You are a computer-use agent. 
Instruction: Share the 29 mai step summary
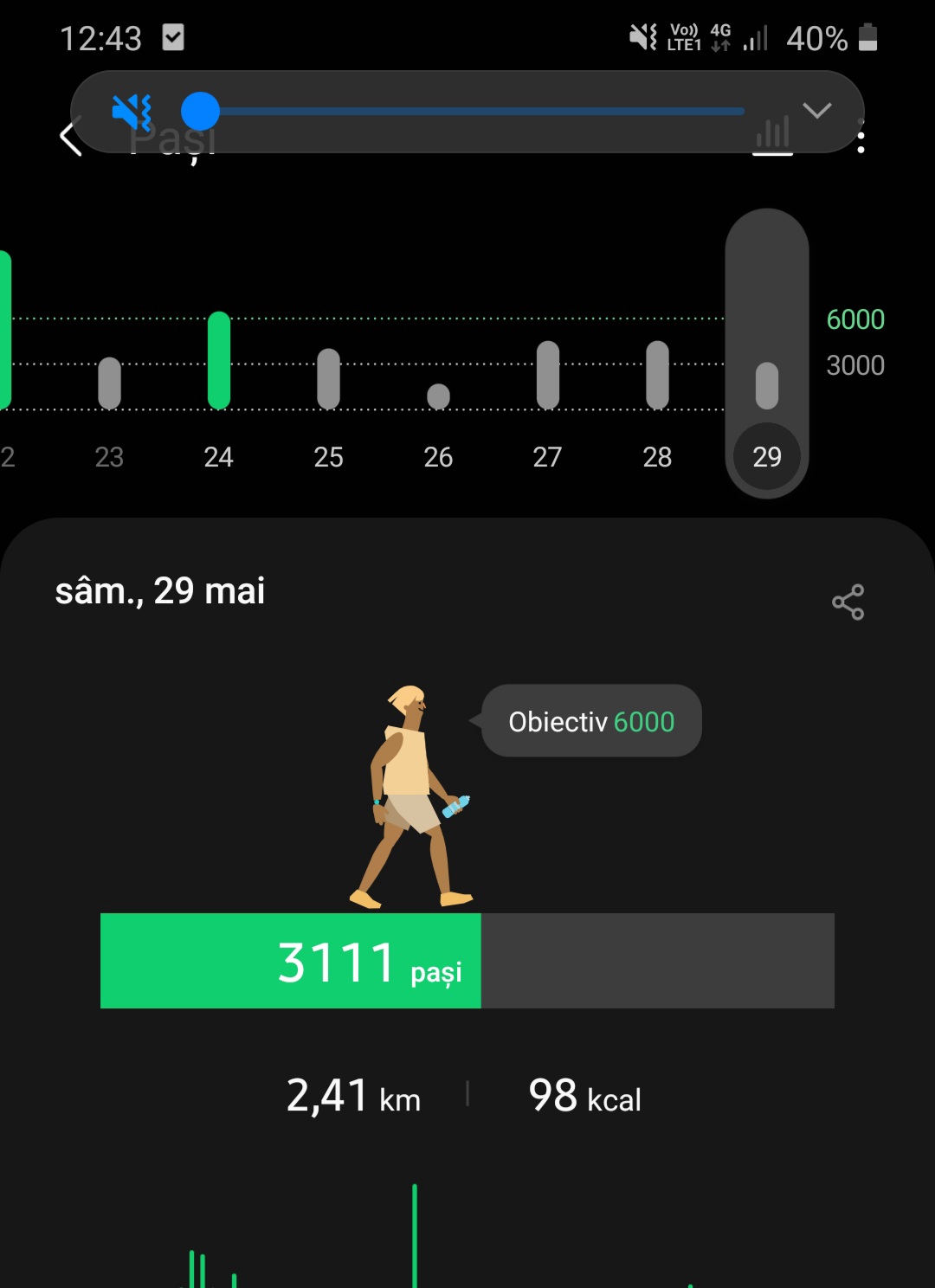[848, 602]
